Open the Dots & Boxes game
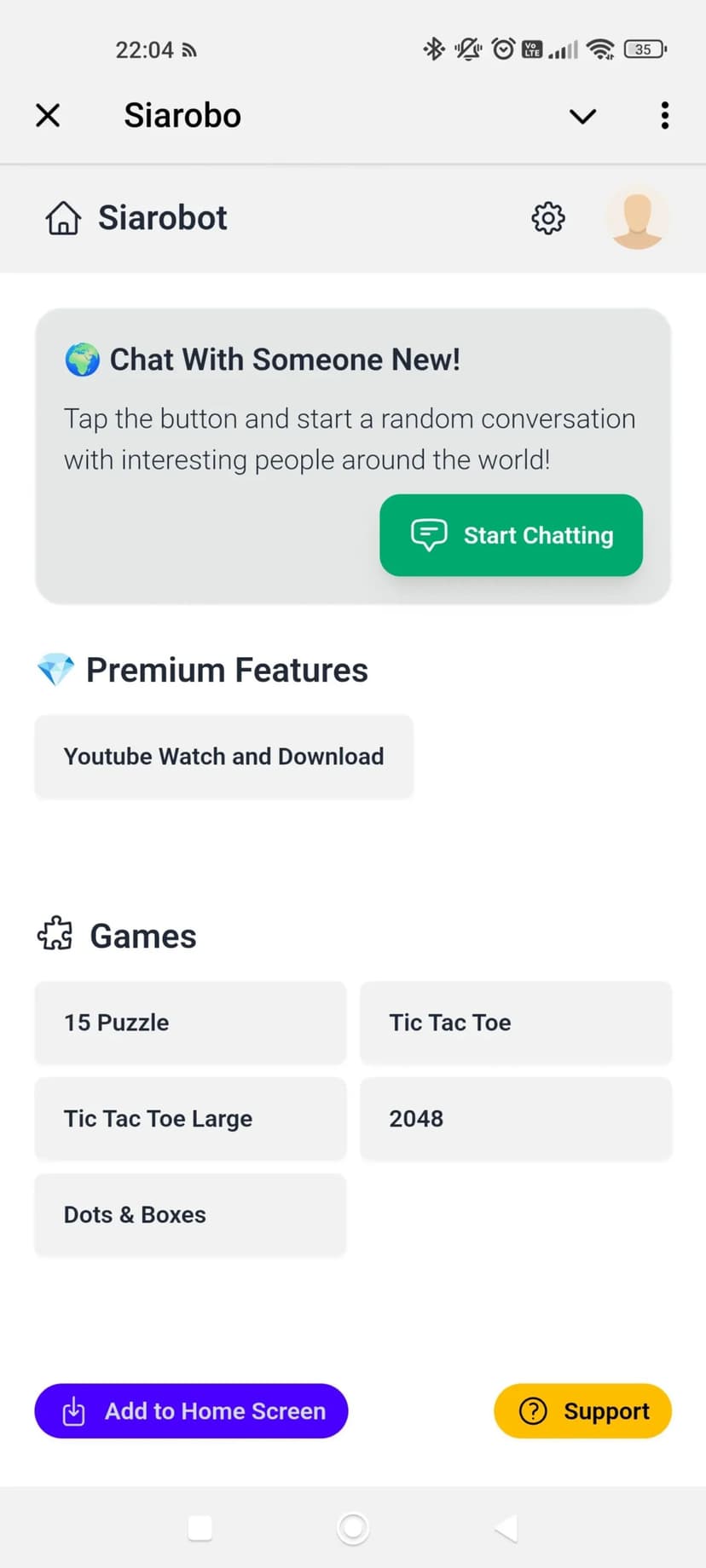Image resolution: width=706 pixels, height=1568 pixels. click(190, 1215)
